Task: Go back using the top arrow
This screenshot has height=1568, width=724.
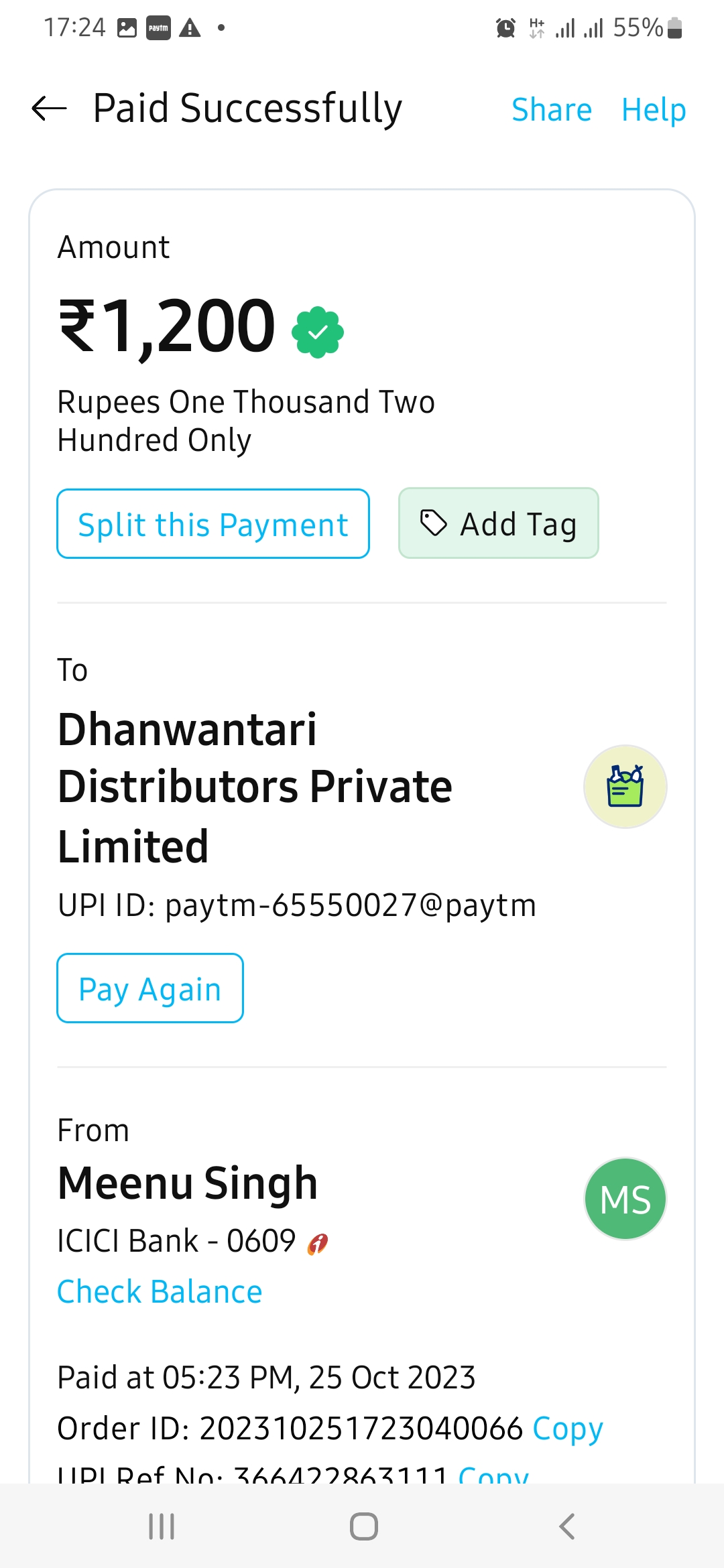Action: (x=49, y=109)
